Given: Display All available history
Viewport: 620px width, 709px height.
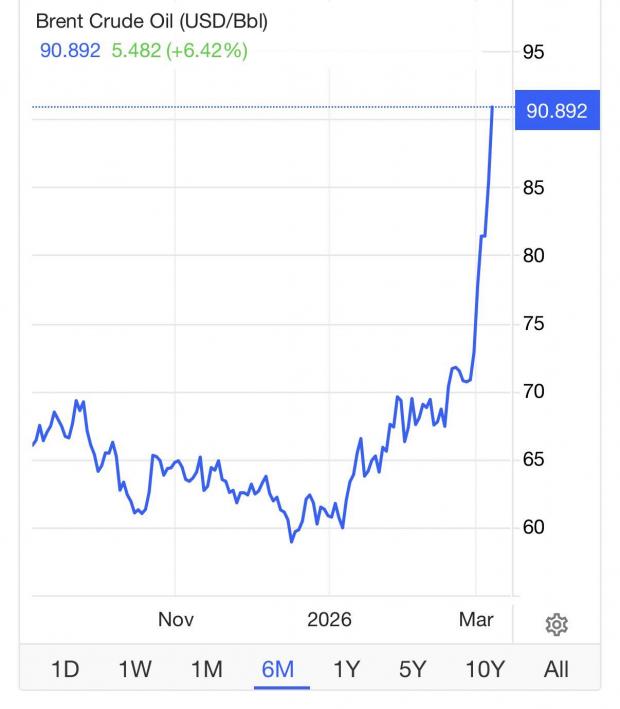Looking at the screenshot, I should pyautogui.click(x=556, y=669).
